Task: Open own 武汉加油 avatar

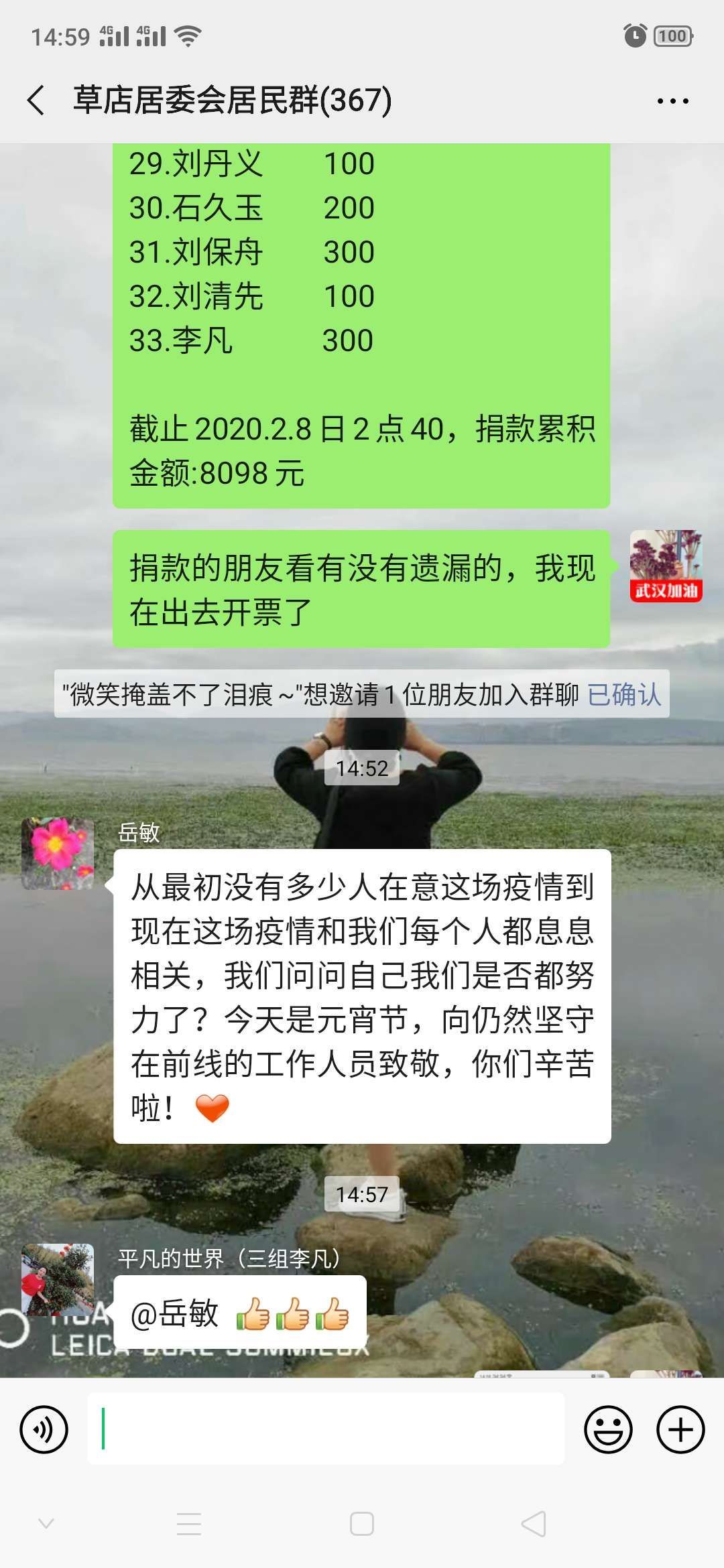Action: pos(666,566)
